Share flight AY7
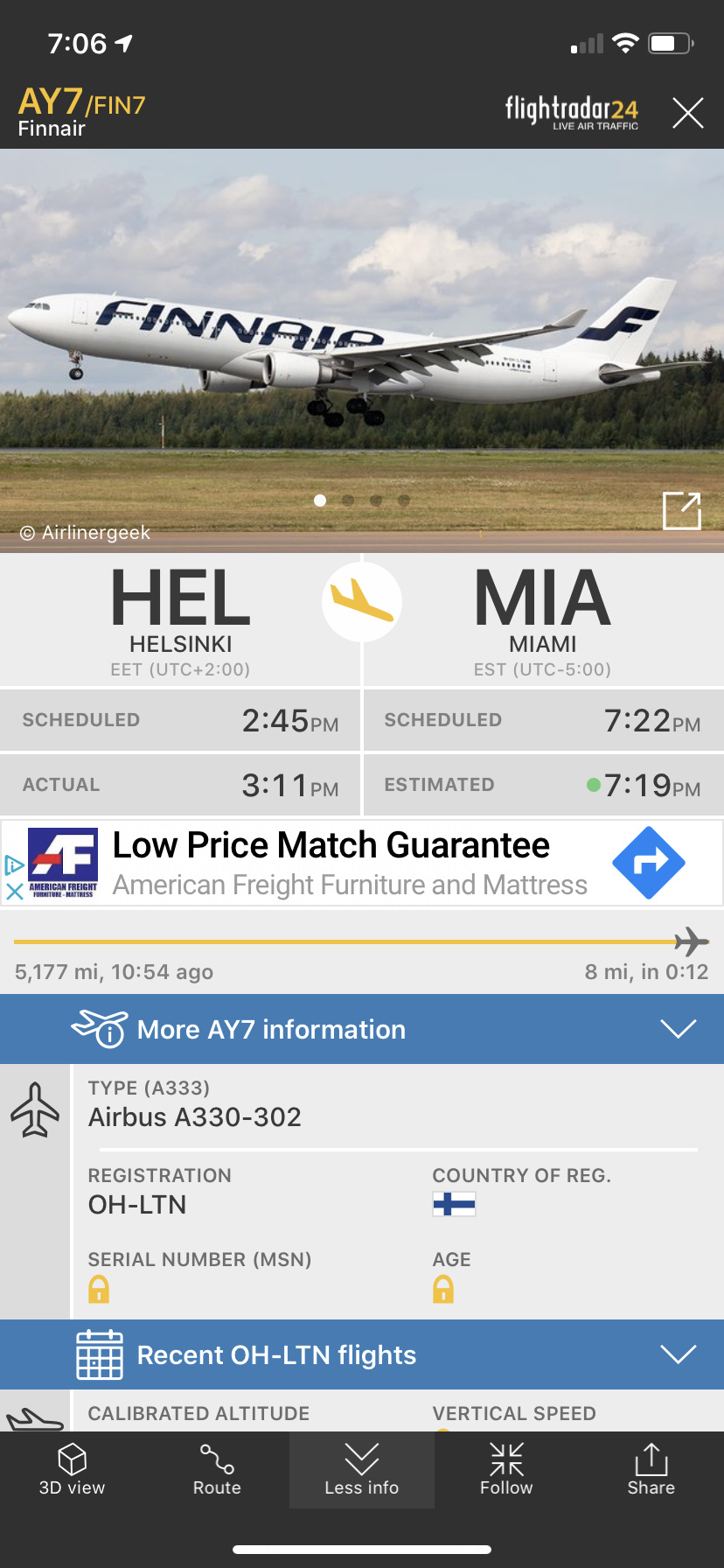The image size is (724, 1568). 651,1470
